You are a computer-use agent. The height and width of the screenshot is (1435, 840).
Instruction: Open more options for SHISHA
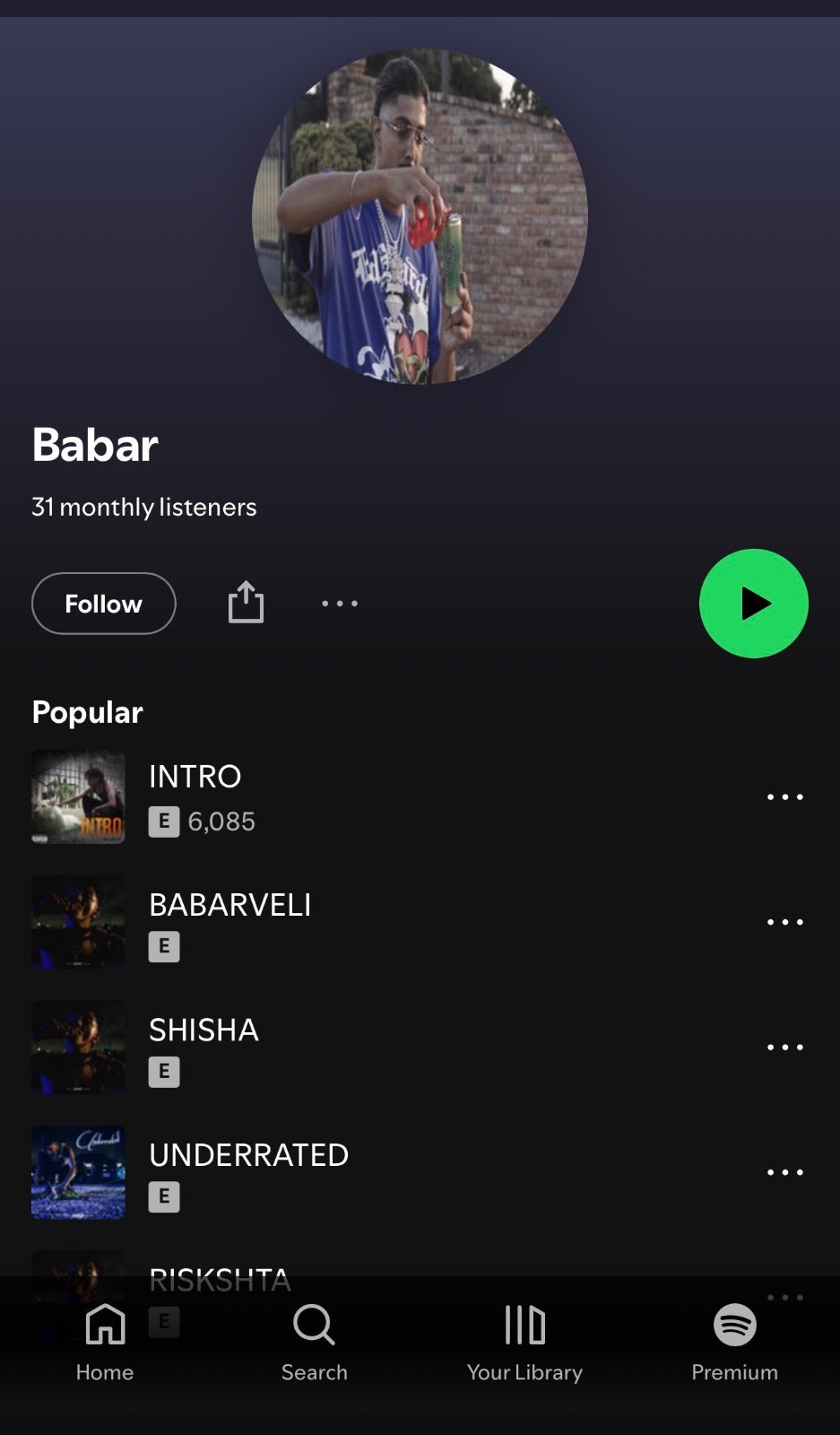point(784,1047)
